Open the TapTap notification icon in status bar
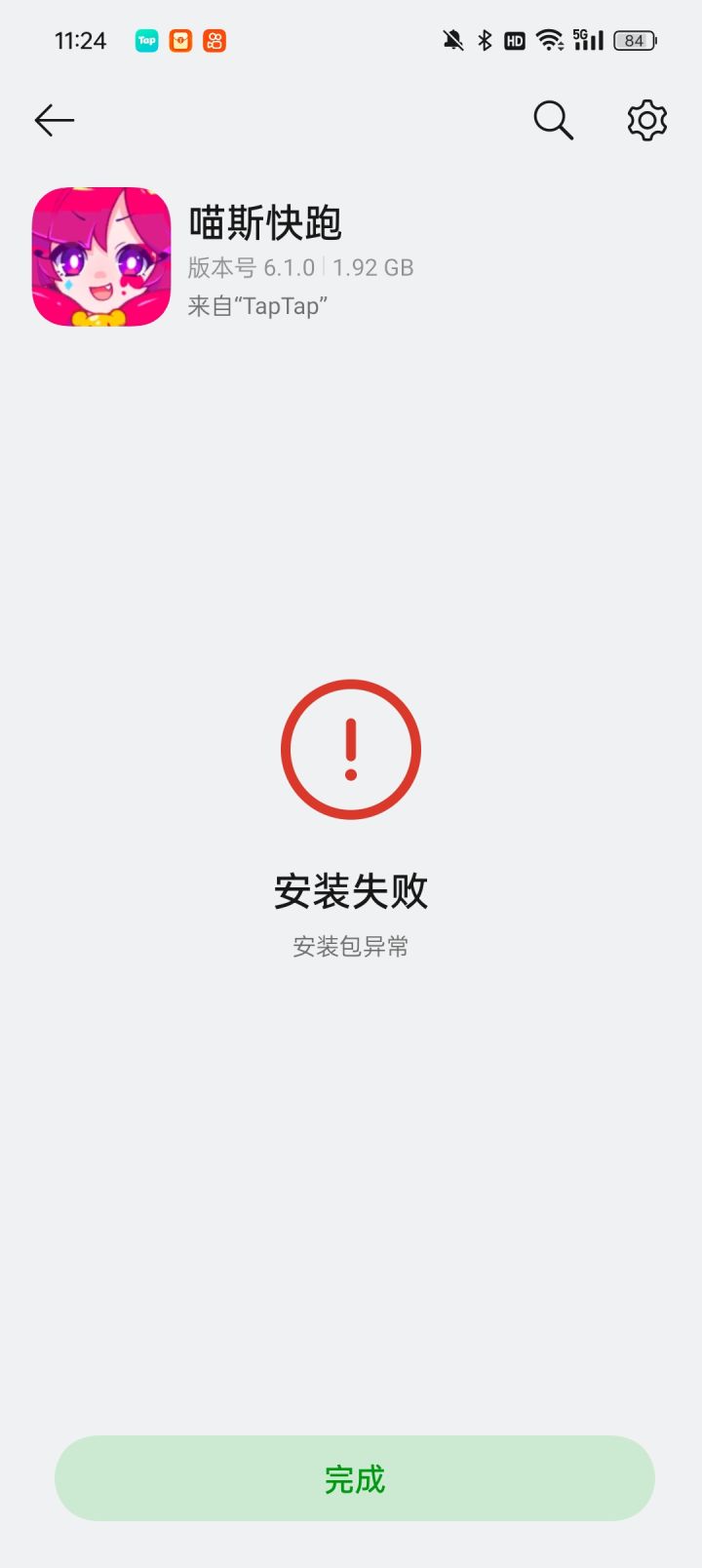Screen dimensions: 702x1568 pyautogui.click(x=144, y=39)
